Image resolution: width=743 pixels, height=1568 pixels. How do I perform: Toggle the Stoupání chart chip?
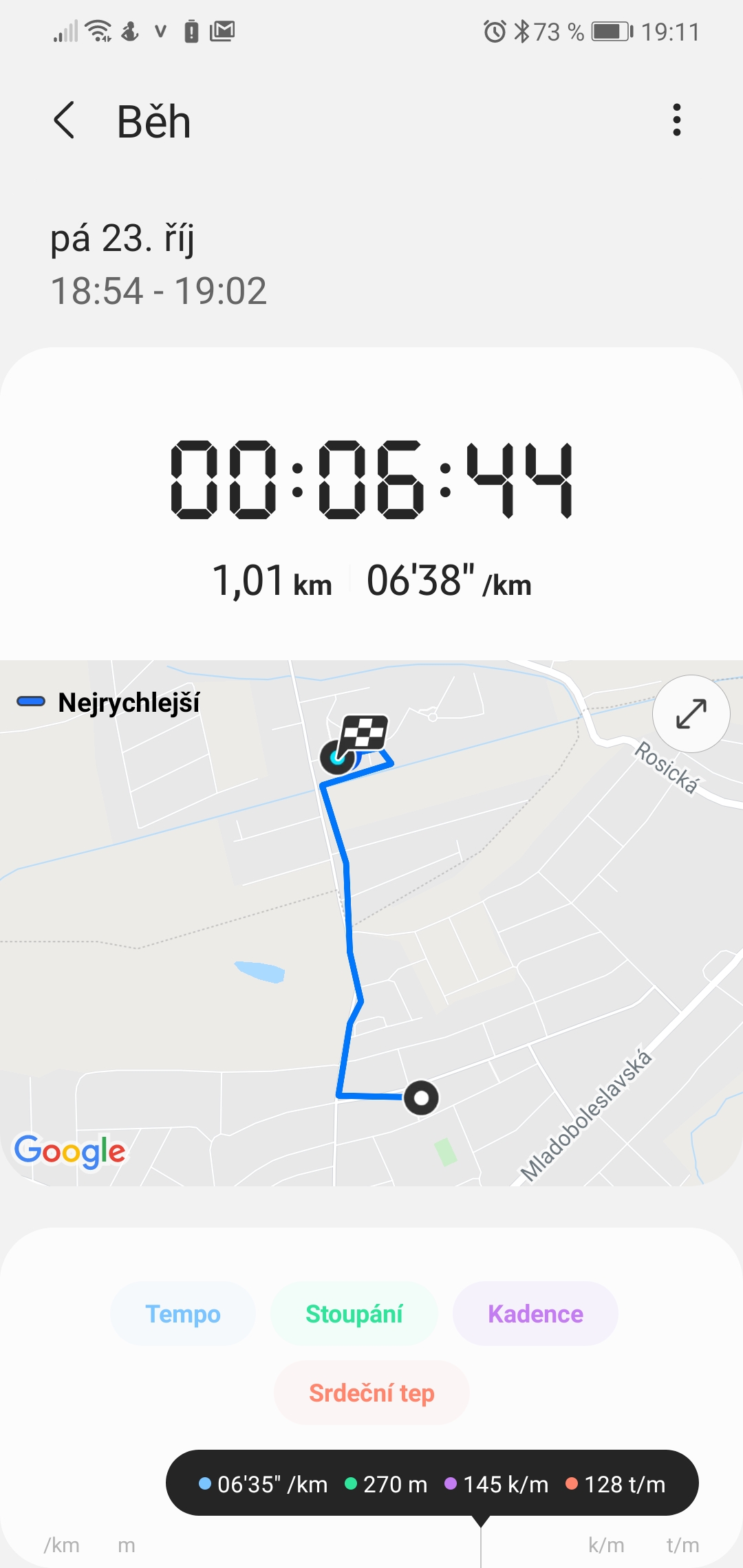tap(354, 1314)
